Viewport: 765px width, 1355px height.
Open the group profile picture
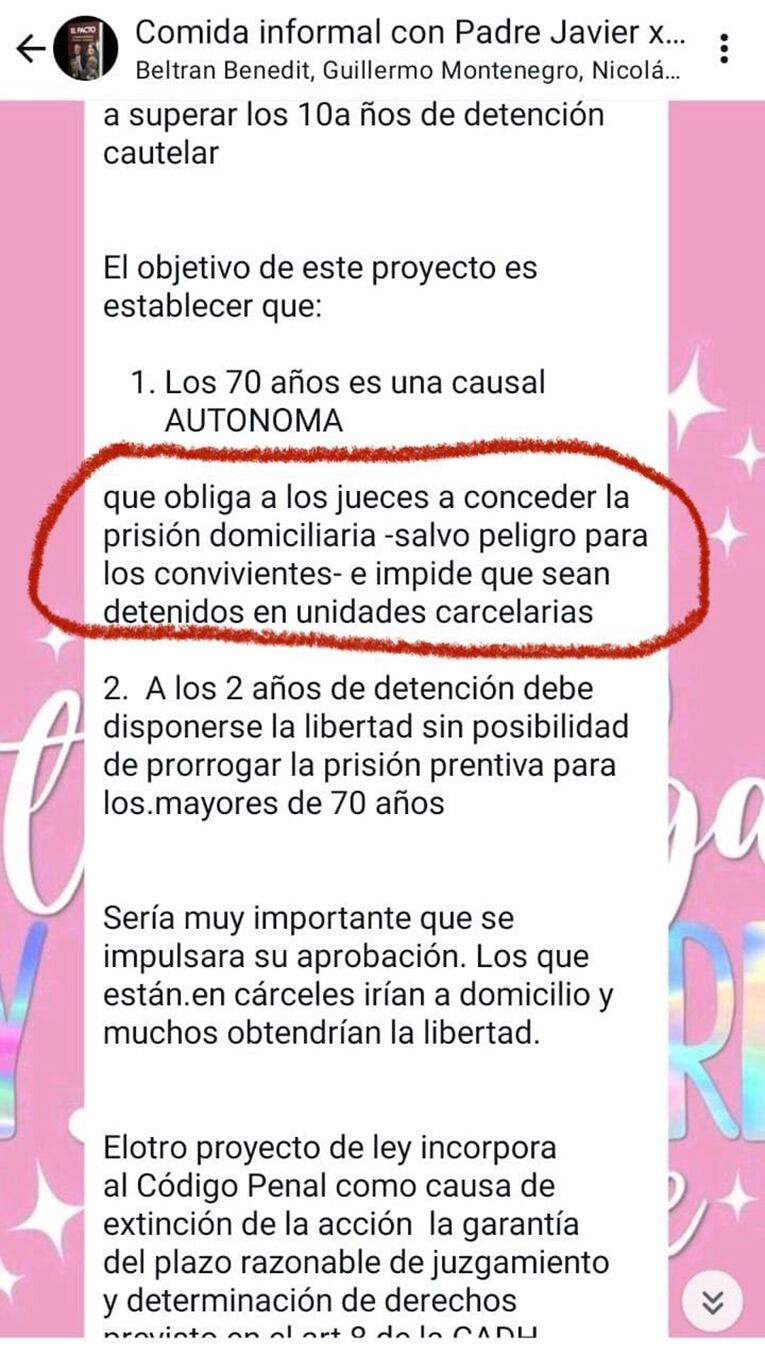pyautogui.click(x=86, y=48)
